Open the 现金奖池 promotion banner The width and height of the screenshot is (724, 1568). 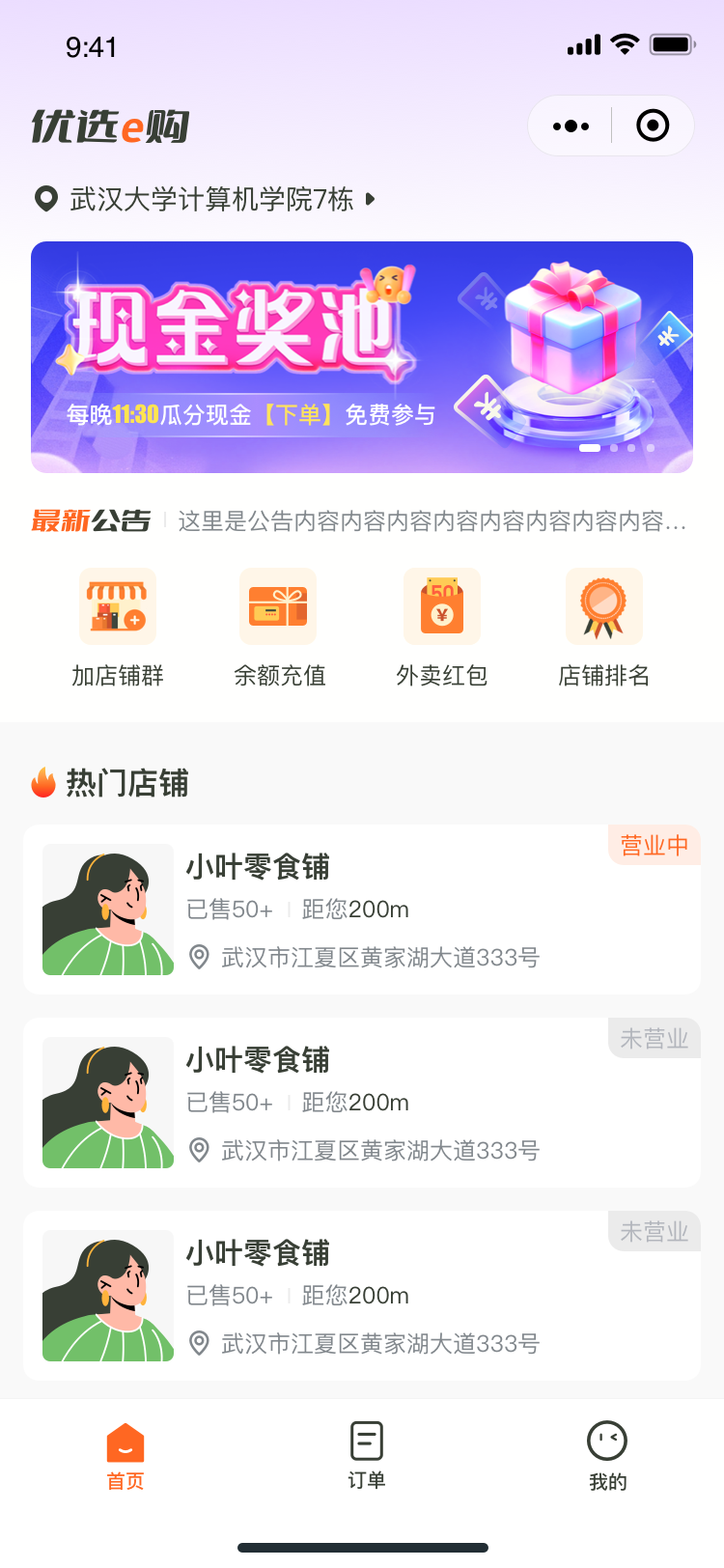(362, 356)
